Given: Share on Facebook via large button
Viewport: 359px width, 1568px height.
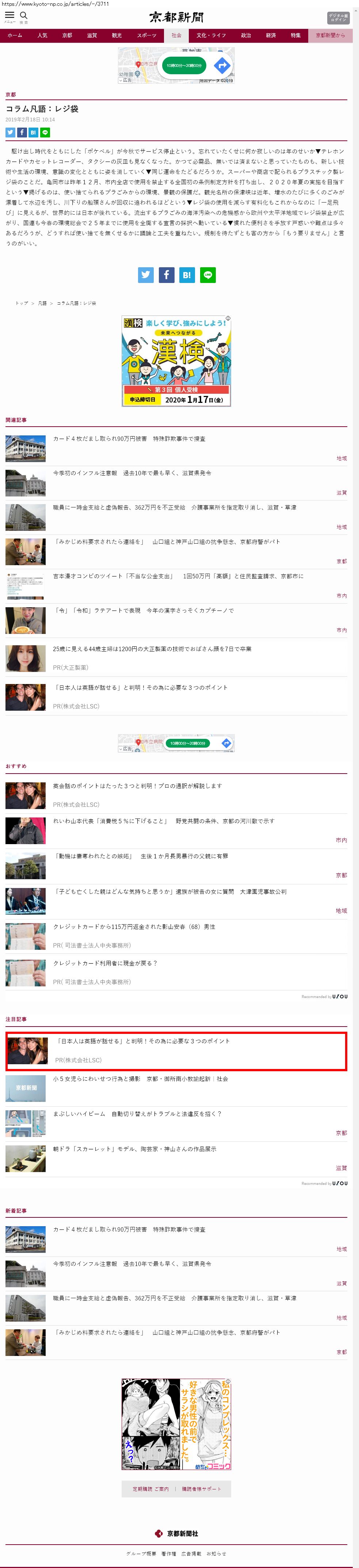Looking at the screenshot, I should point(166,275).
